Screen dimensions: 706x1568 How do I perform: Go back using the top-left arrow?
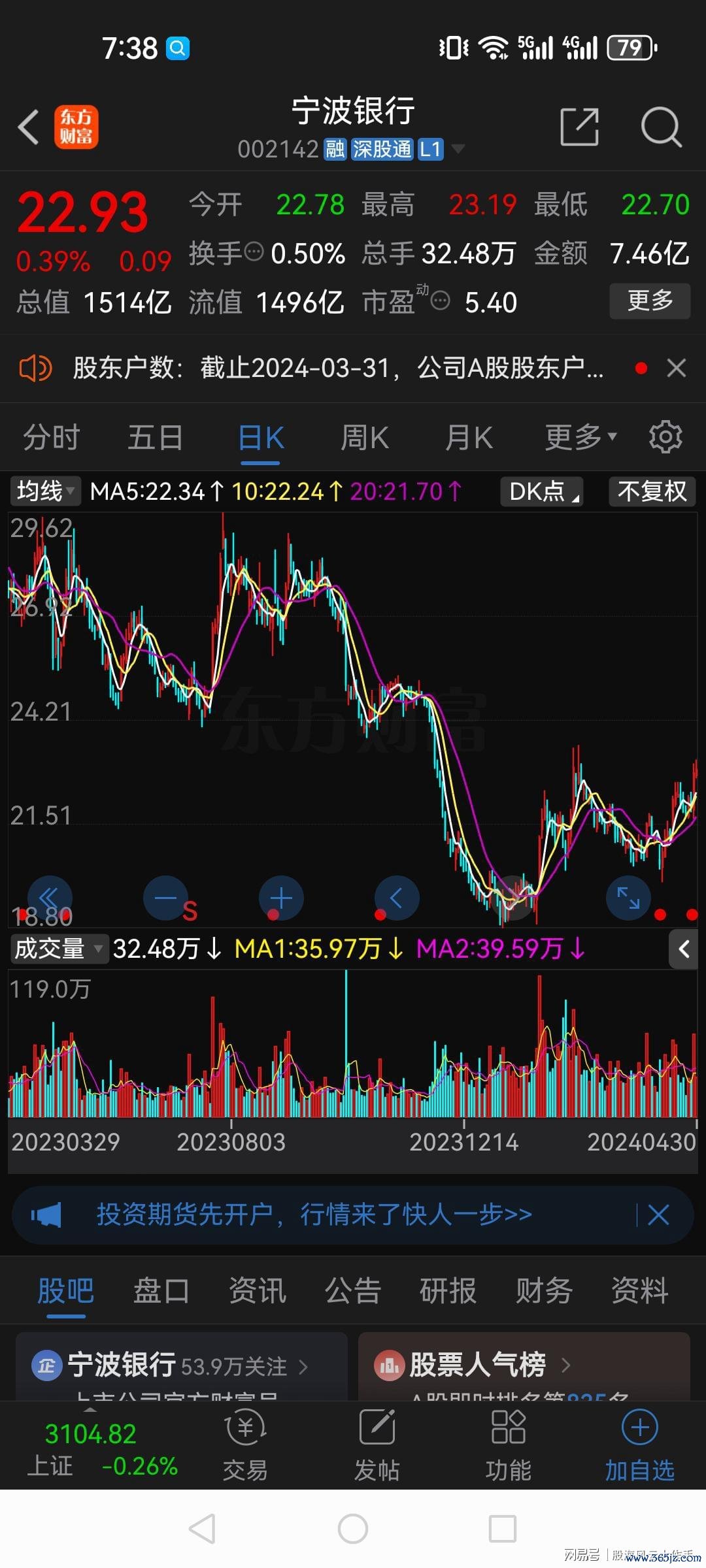29,127
